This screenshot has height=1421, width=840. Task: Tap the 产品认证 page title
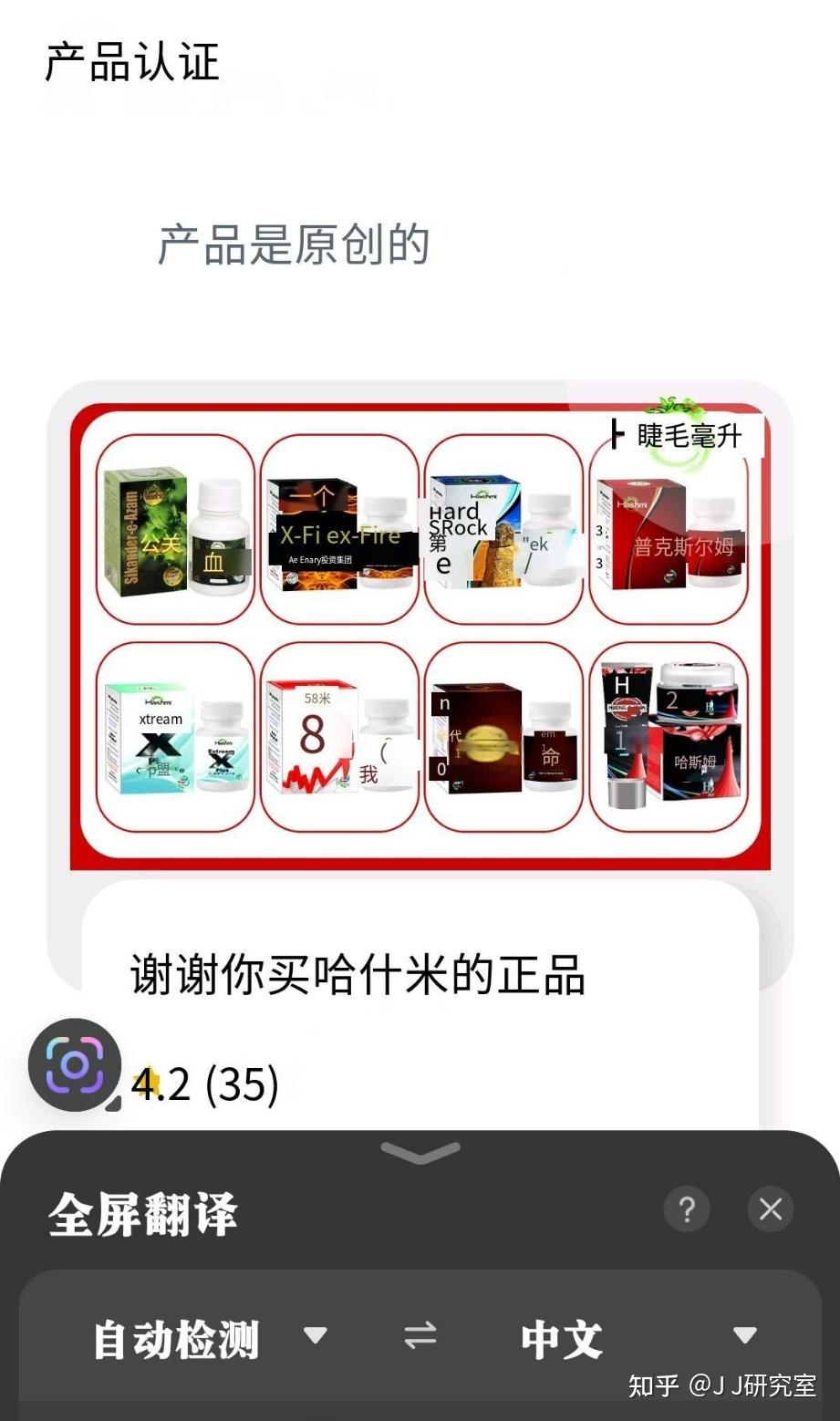(x=130, y=62)
